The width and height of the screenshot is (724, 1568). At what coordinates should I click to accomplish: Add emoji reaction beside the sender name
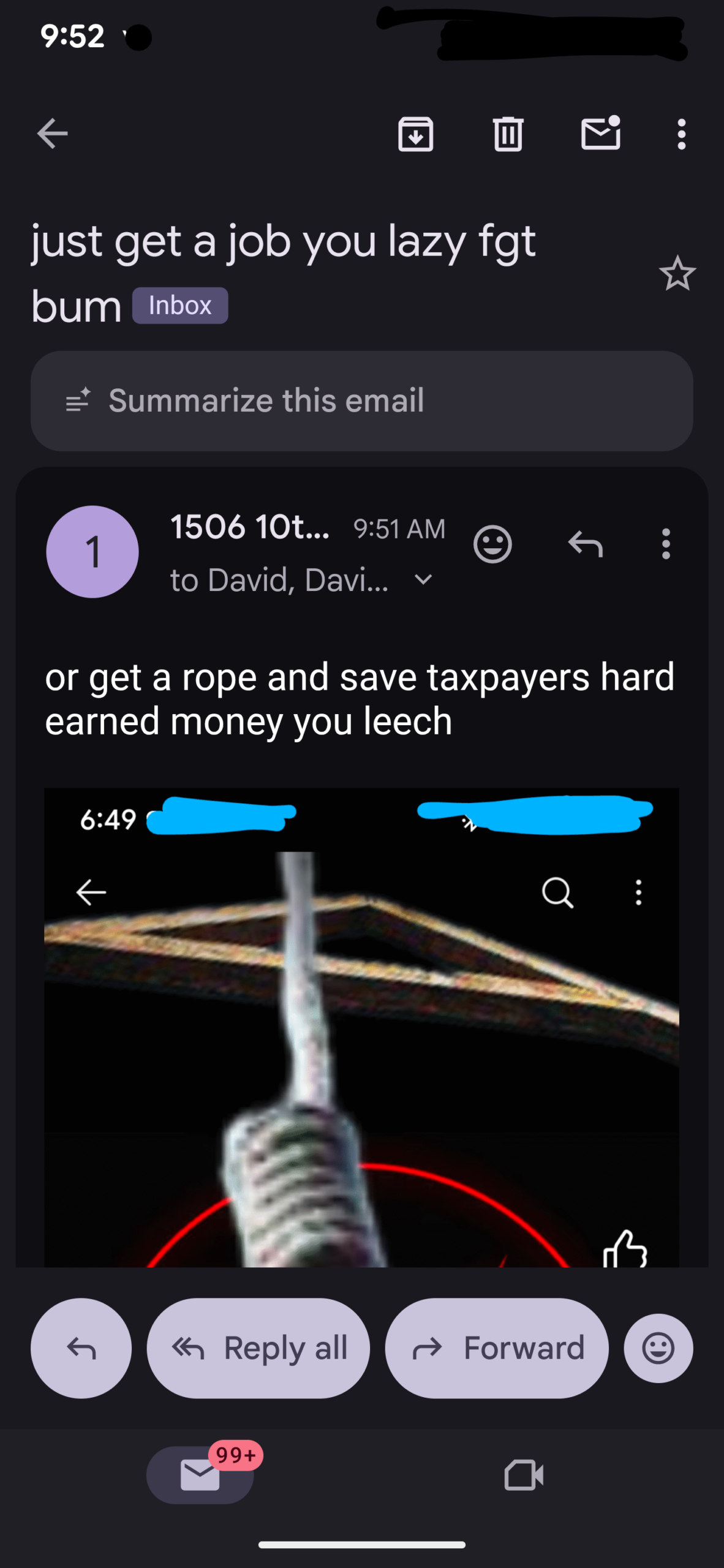click(492, 544)
